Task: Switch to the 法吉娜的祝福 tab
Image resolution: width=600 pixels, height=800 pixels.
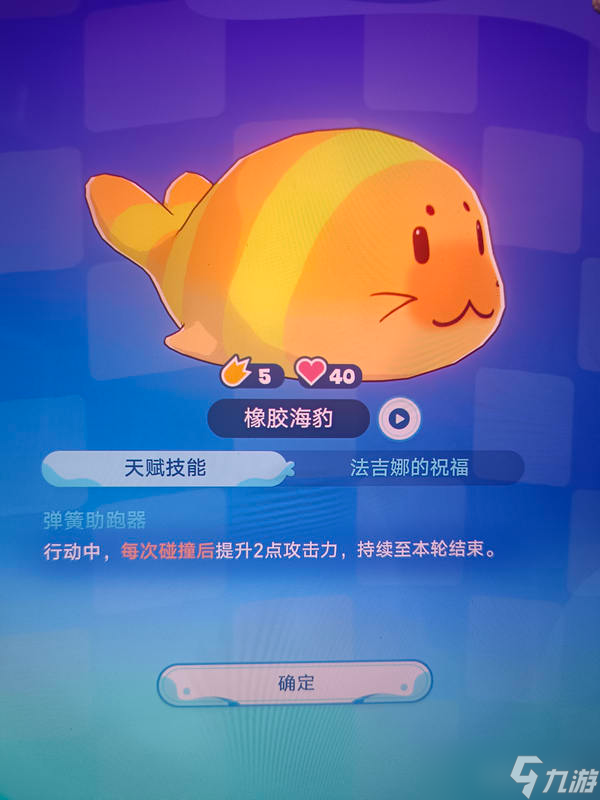Action: pos(409,467)
